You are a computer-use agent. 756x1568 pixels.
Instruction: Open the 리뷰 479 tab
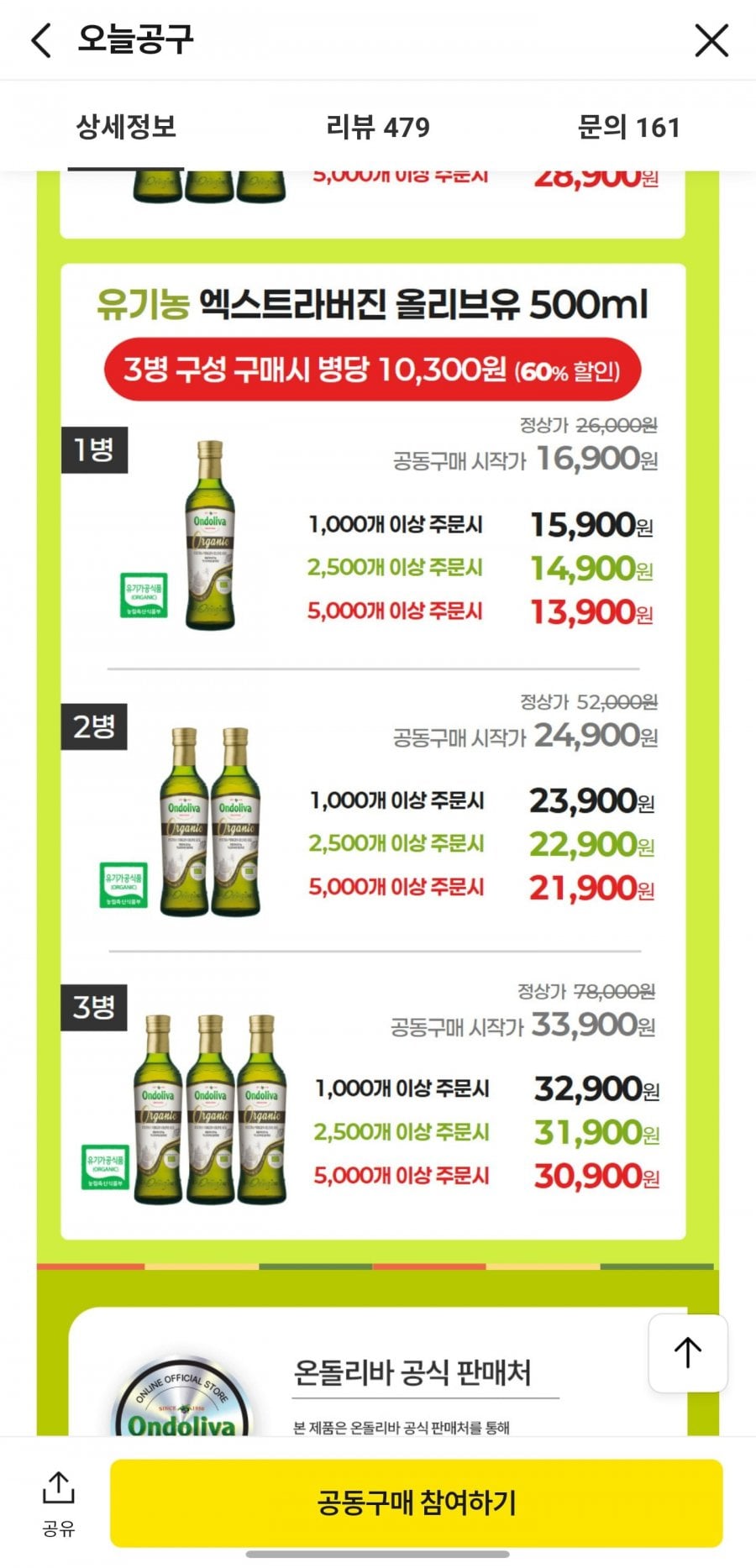pyautogui.click(x=378, y=127)
